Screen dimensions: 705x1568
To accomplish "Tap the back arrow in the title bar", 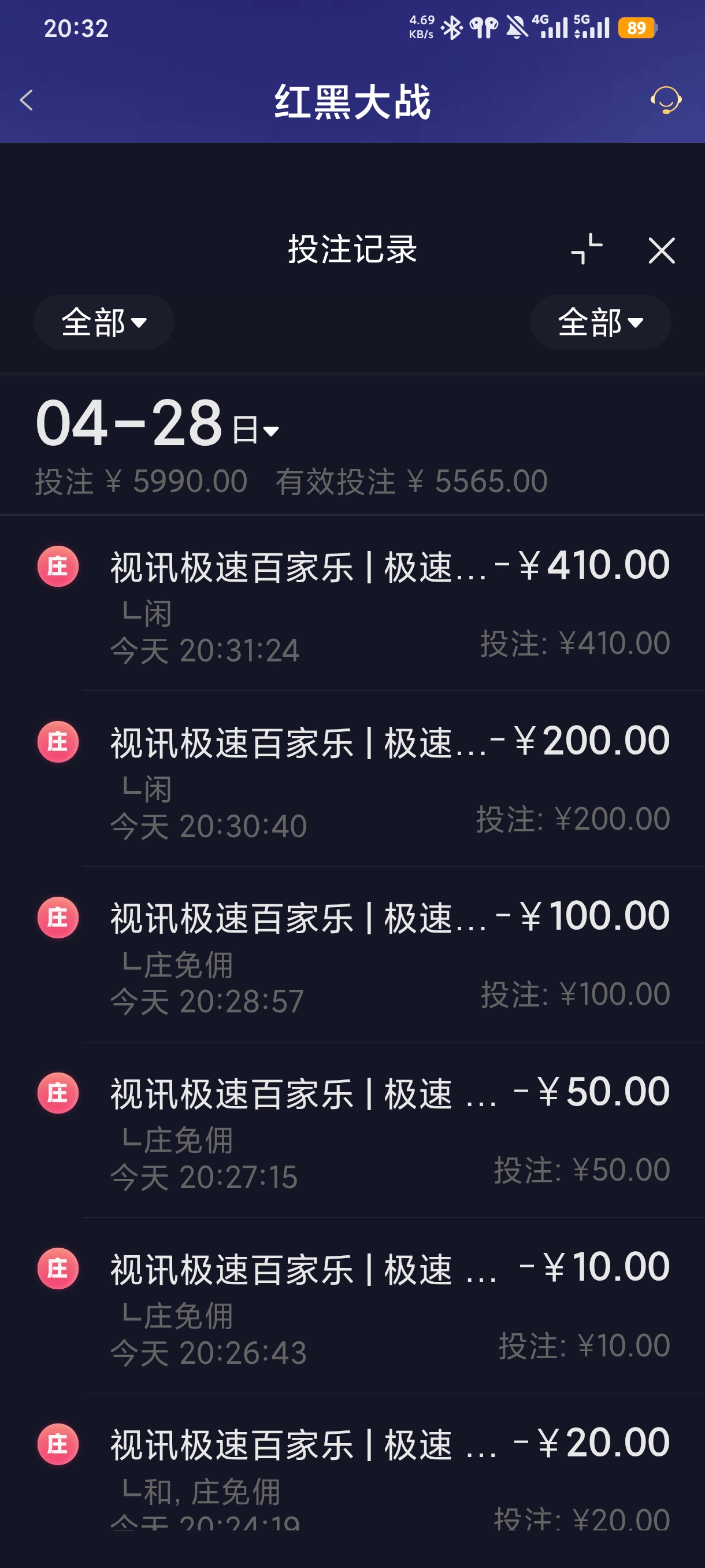I will [x=27, y=101].
